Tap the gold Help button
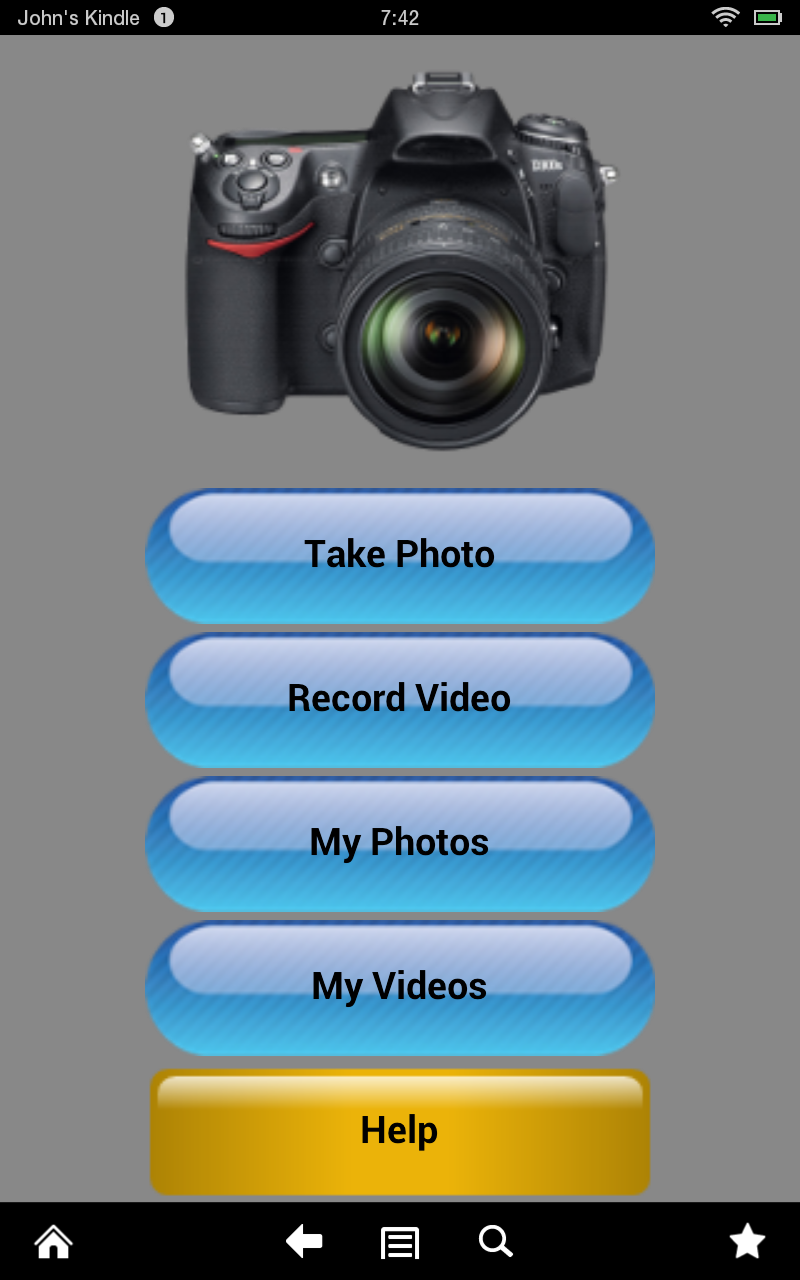800x1280 pixels. [400, 1130]
